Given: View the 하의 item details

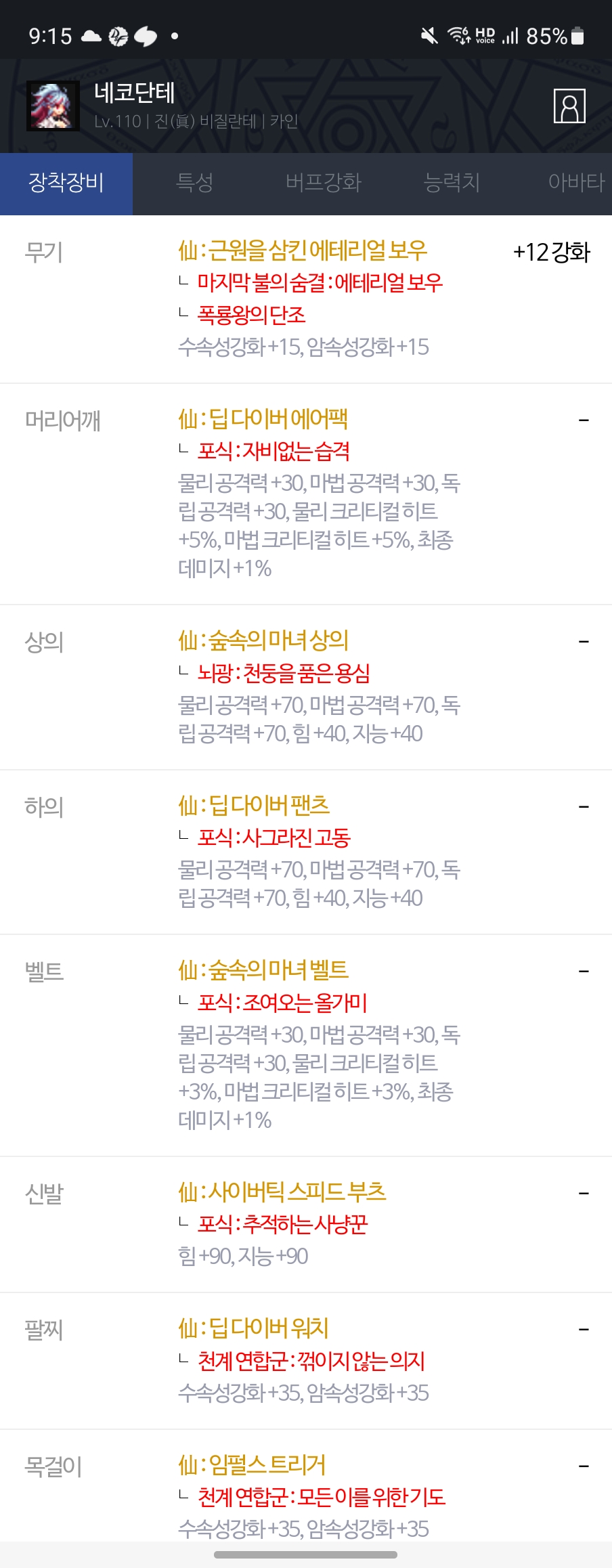Looking at the screenshot, I should 305,851.
